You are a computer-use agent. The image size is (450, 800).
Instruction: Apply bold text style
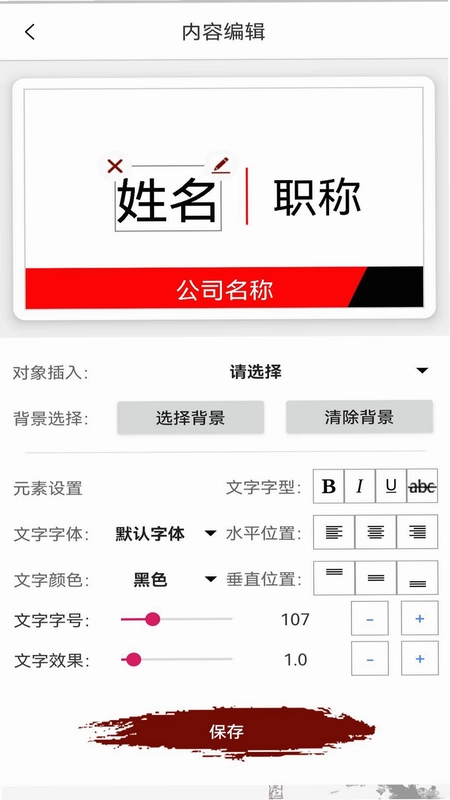[x=329, y=486]
